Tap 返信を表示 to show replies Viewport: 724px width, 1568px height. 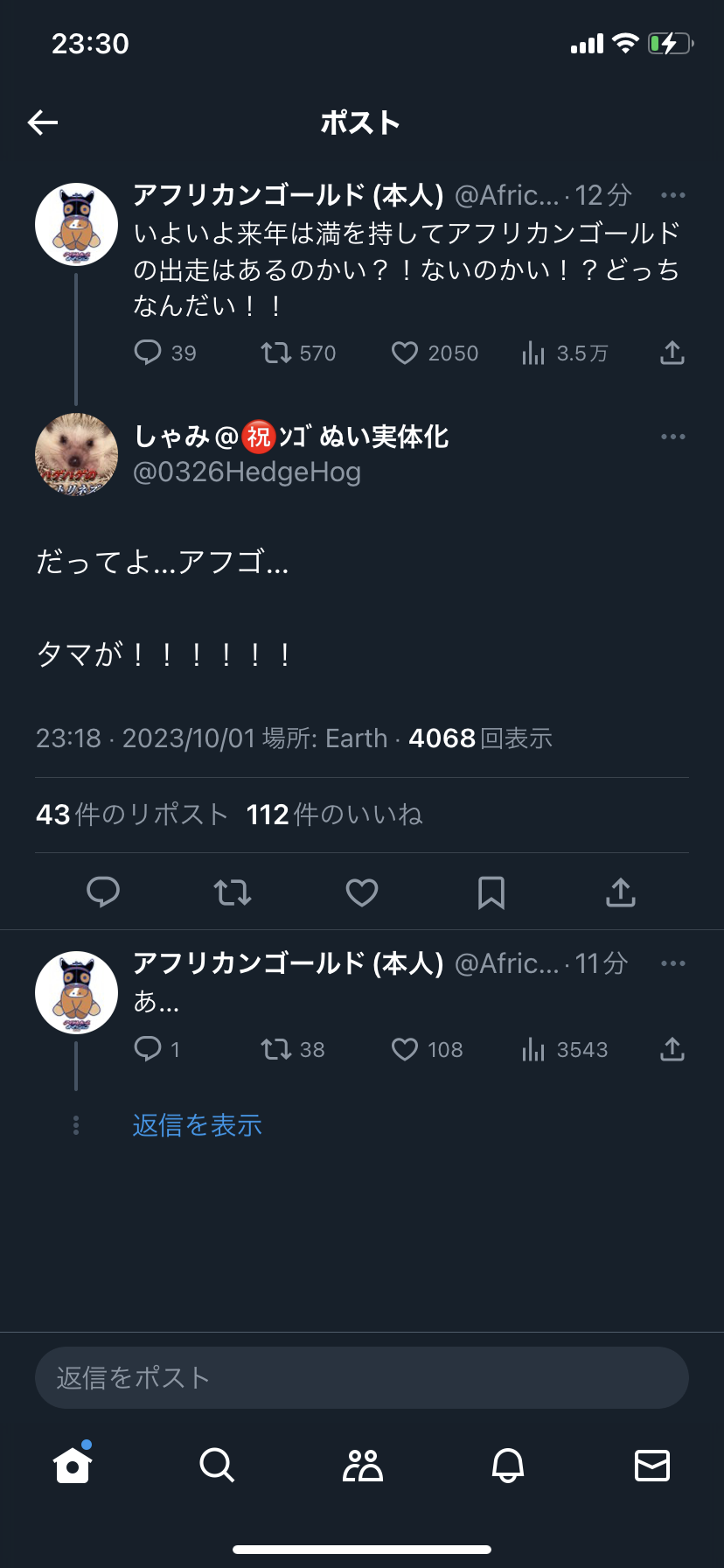tap(198, 1125)
